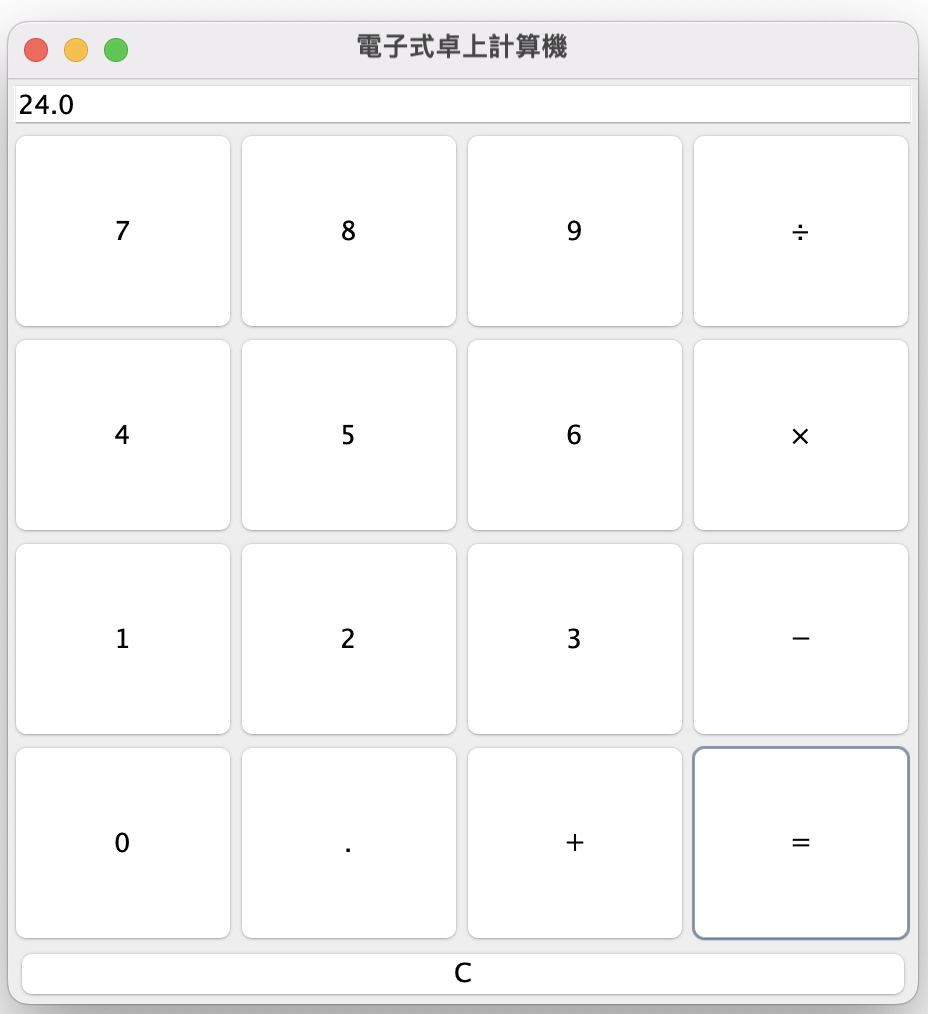Enter the digit 4
The height and width of the screenshot is (1014, 928).
coord(123,435)
